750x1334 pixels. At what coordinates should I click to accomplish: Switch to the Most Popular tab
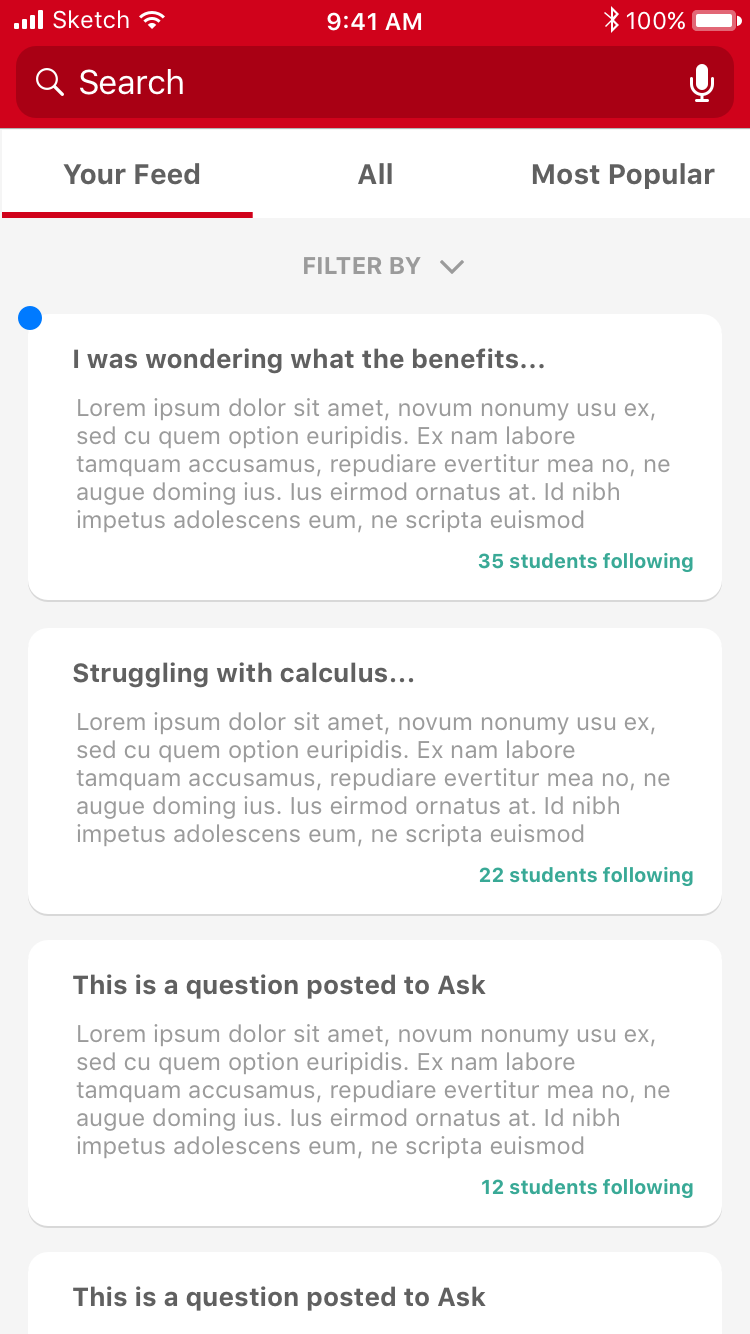coord(623,174)
